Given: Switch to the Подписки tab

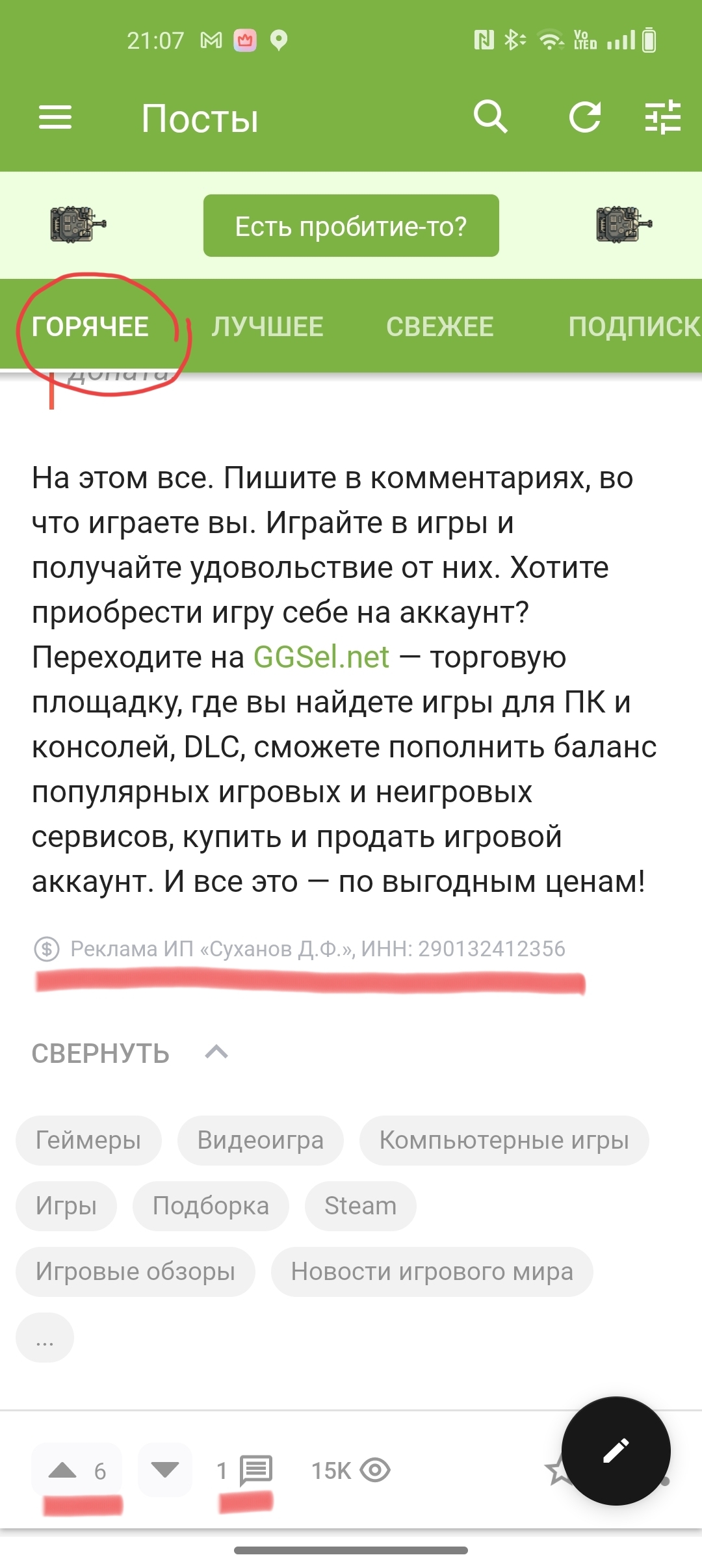Looking at the screenshot, I should pos(634,326).
